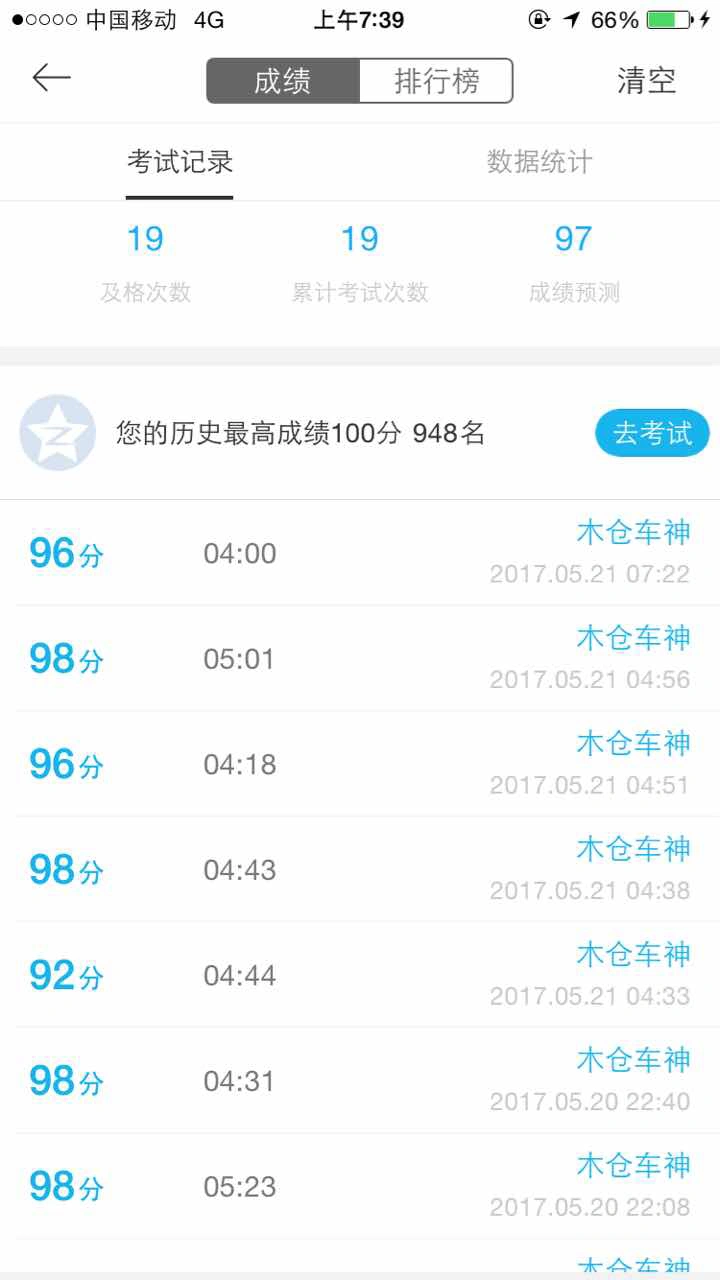Switch to the 排行榜 segment
The height and width of the screenshot is (1280, 720).
437,81
